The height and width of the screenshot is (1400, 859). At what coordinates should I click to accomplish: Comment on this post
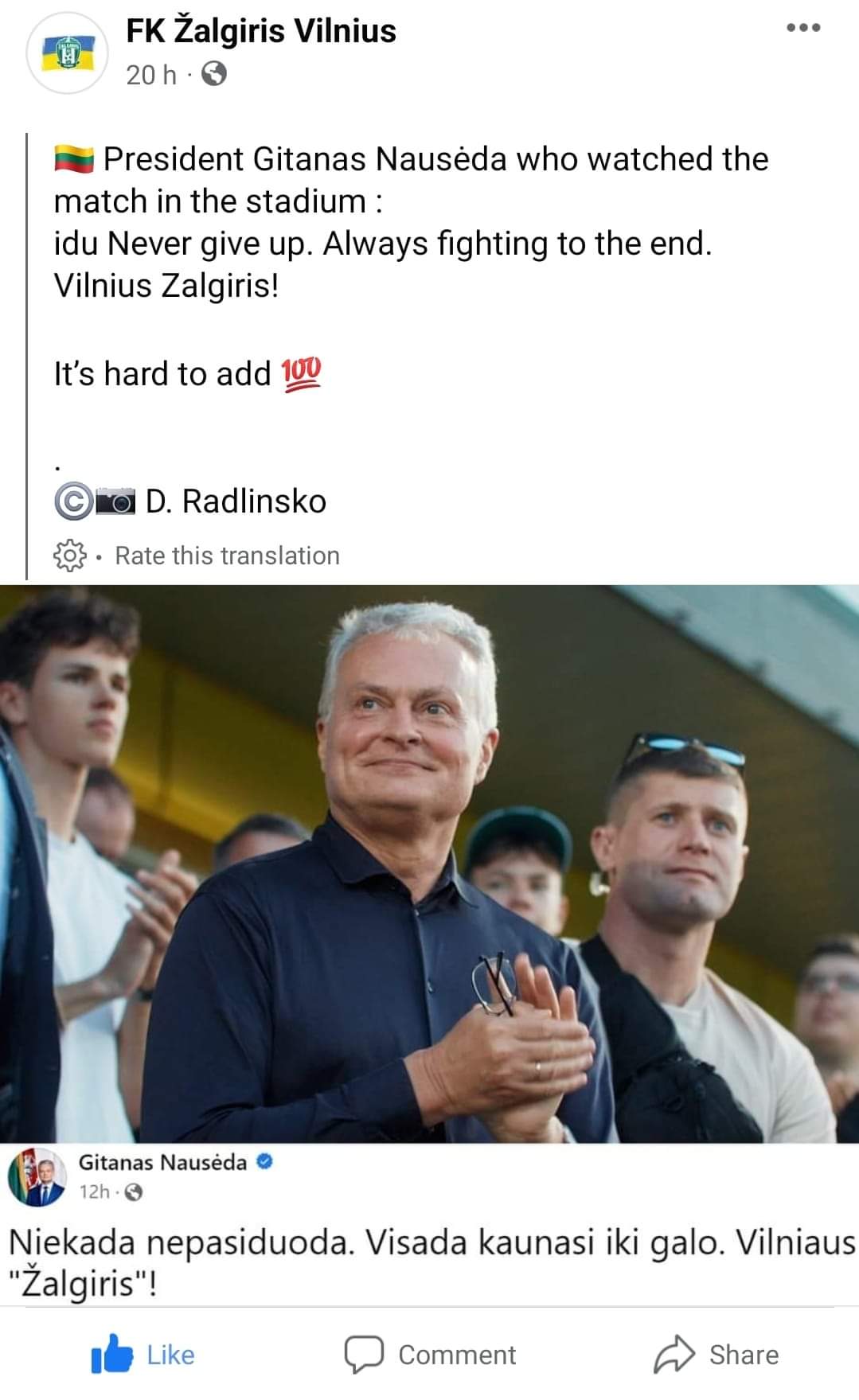click(x=430, y=1355)
